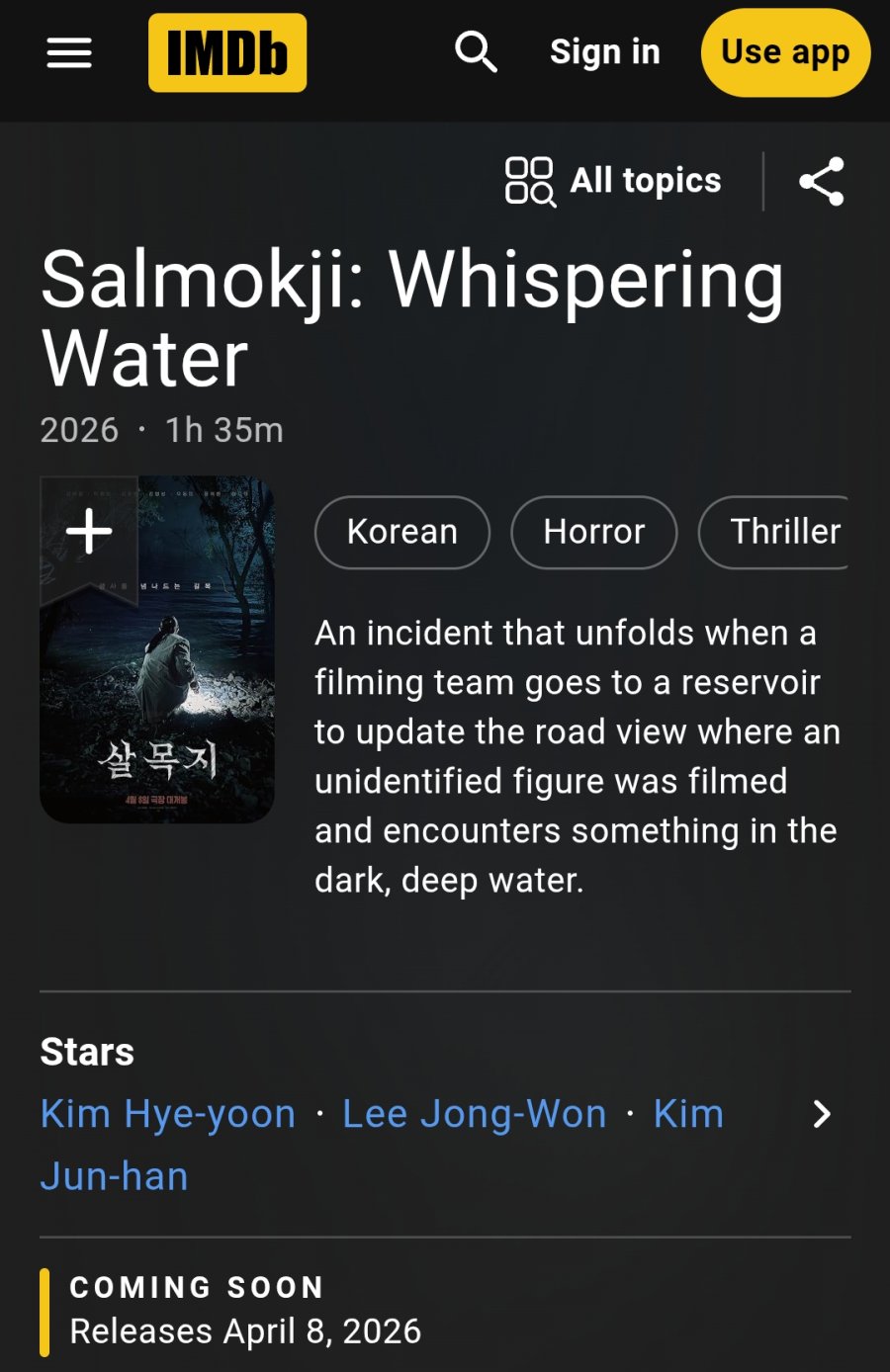Open All topics

pos(614,181)
